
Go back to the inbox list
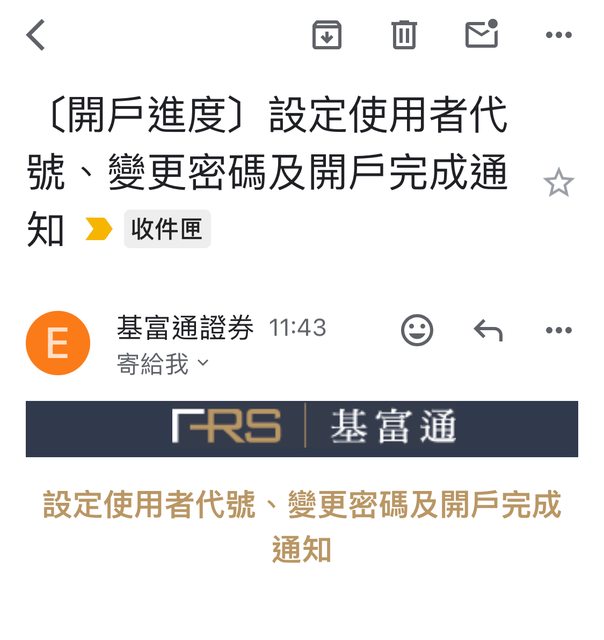point(37,36)
